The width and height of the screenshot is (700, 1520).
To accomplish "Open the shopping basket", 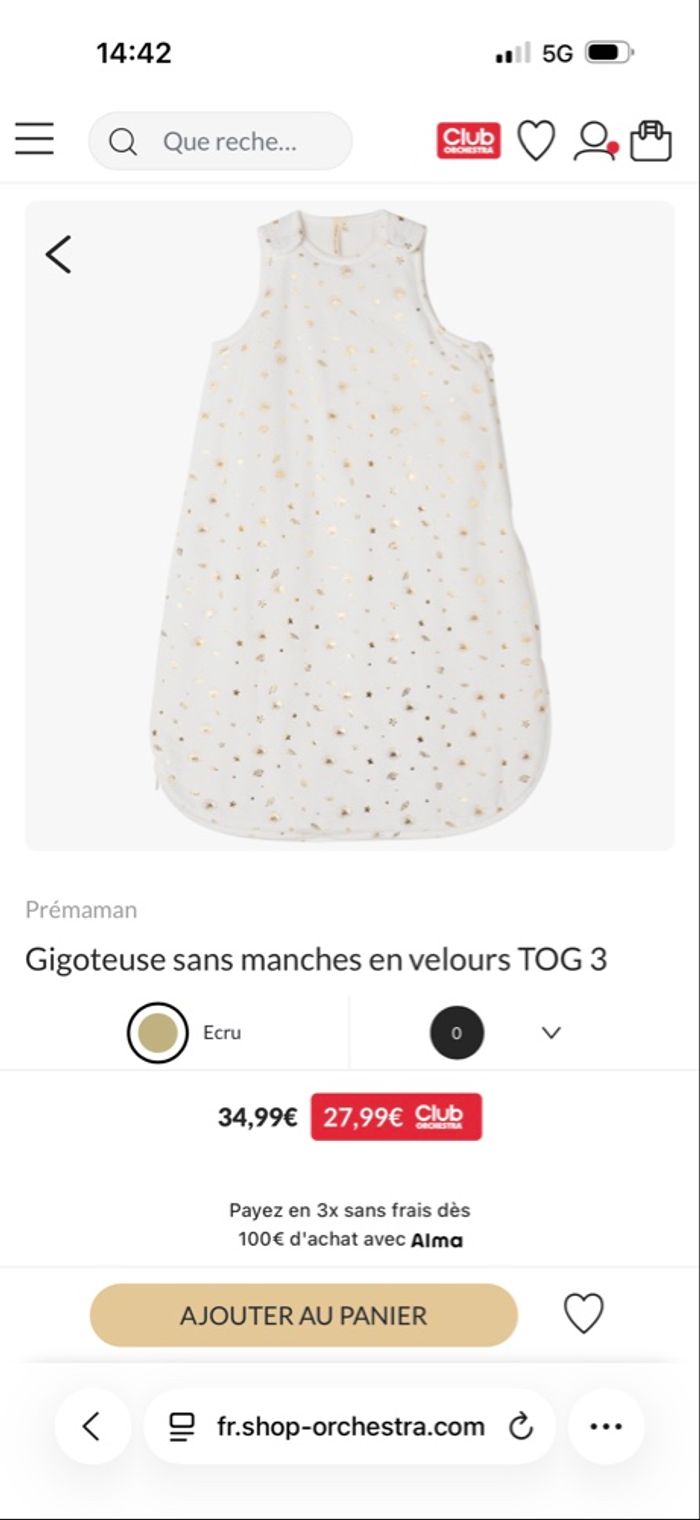I will pos(651,141).
